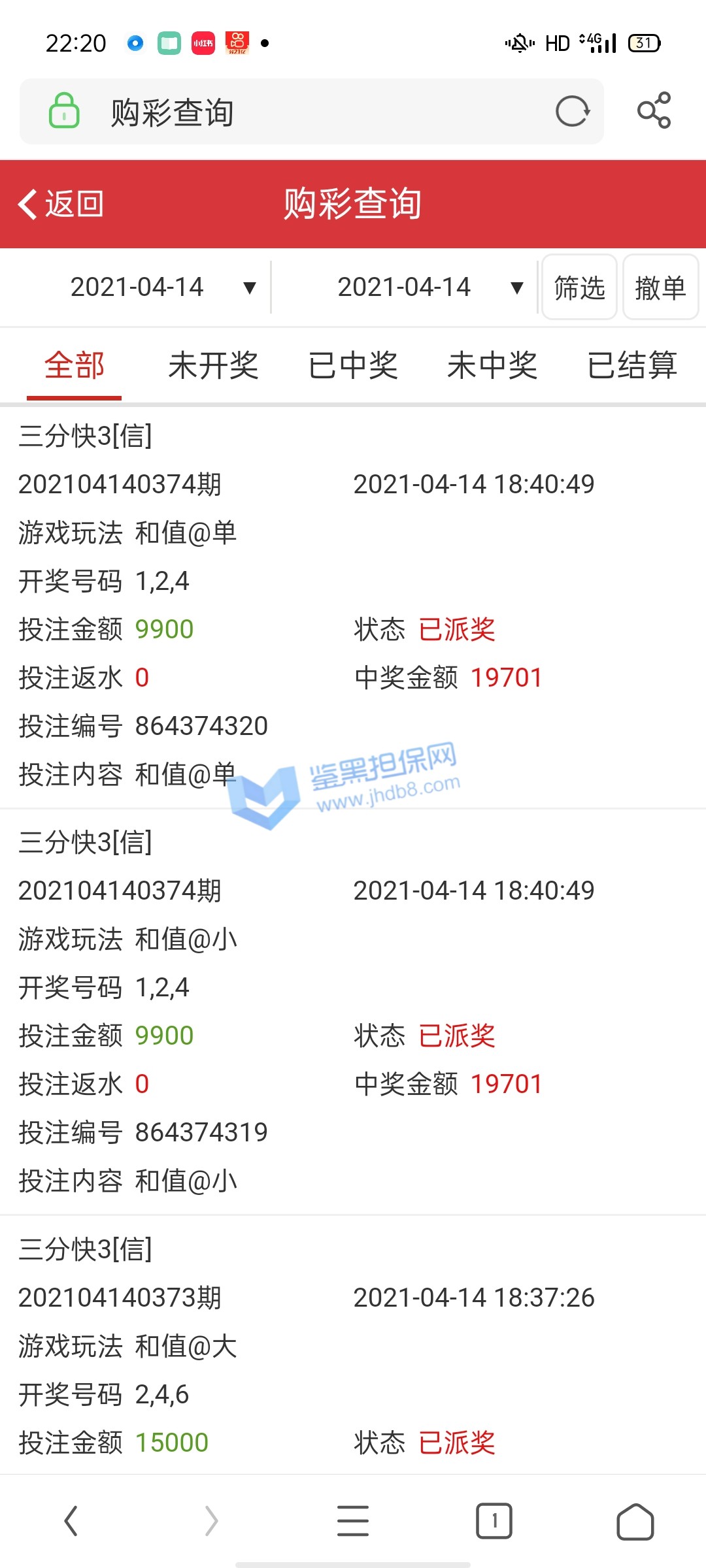Reload the page with the refresh icon

pos(573,111)
